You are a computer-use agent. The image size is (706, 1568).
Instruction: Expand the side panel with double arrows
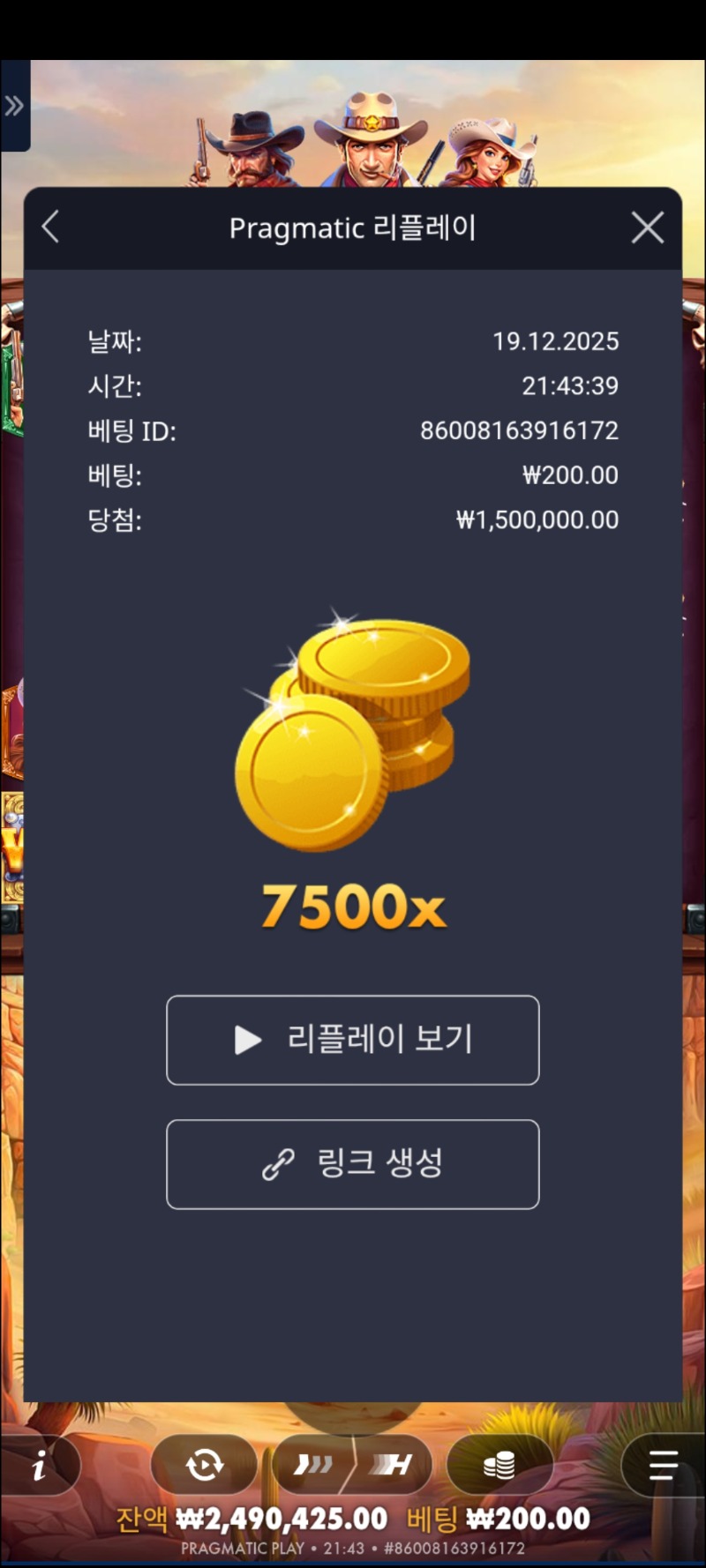pos(14,107)
